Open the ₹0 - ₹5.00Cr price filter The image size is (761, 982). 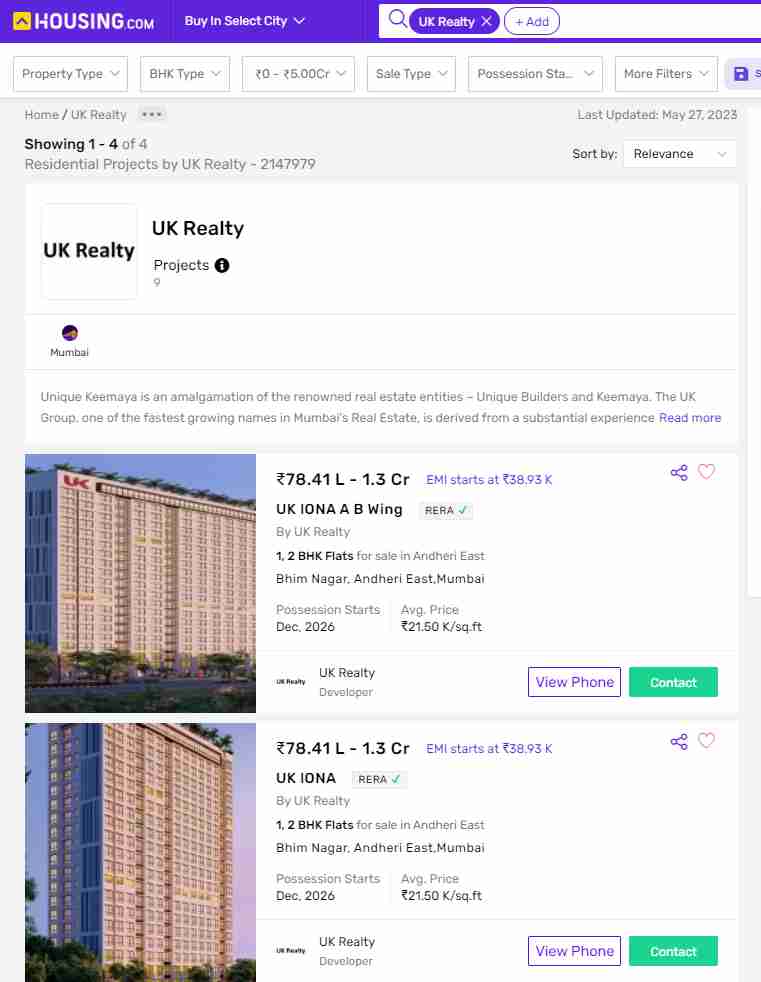pos(298,74)
